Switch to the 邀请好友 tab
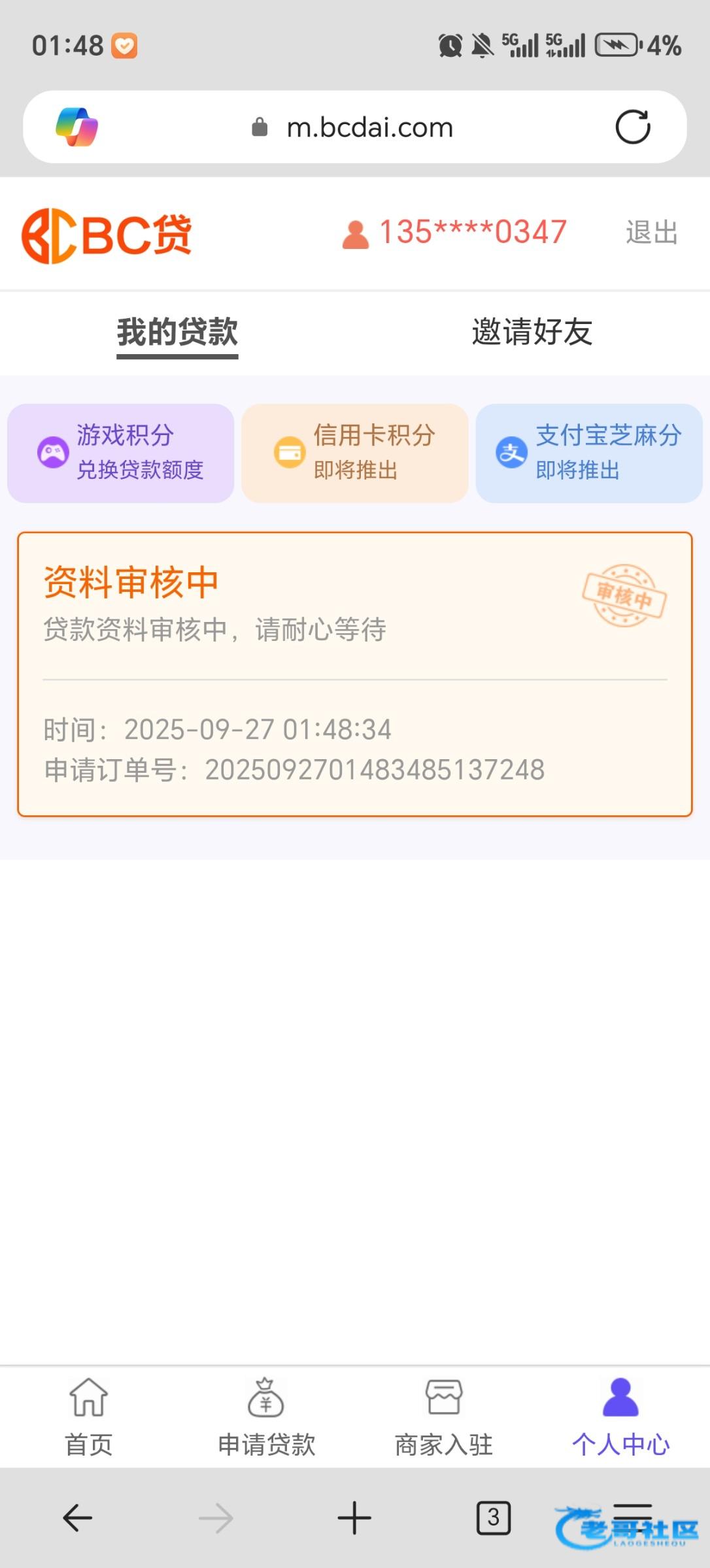 (532, 332)
